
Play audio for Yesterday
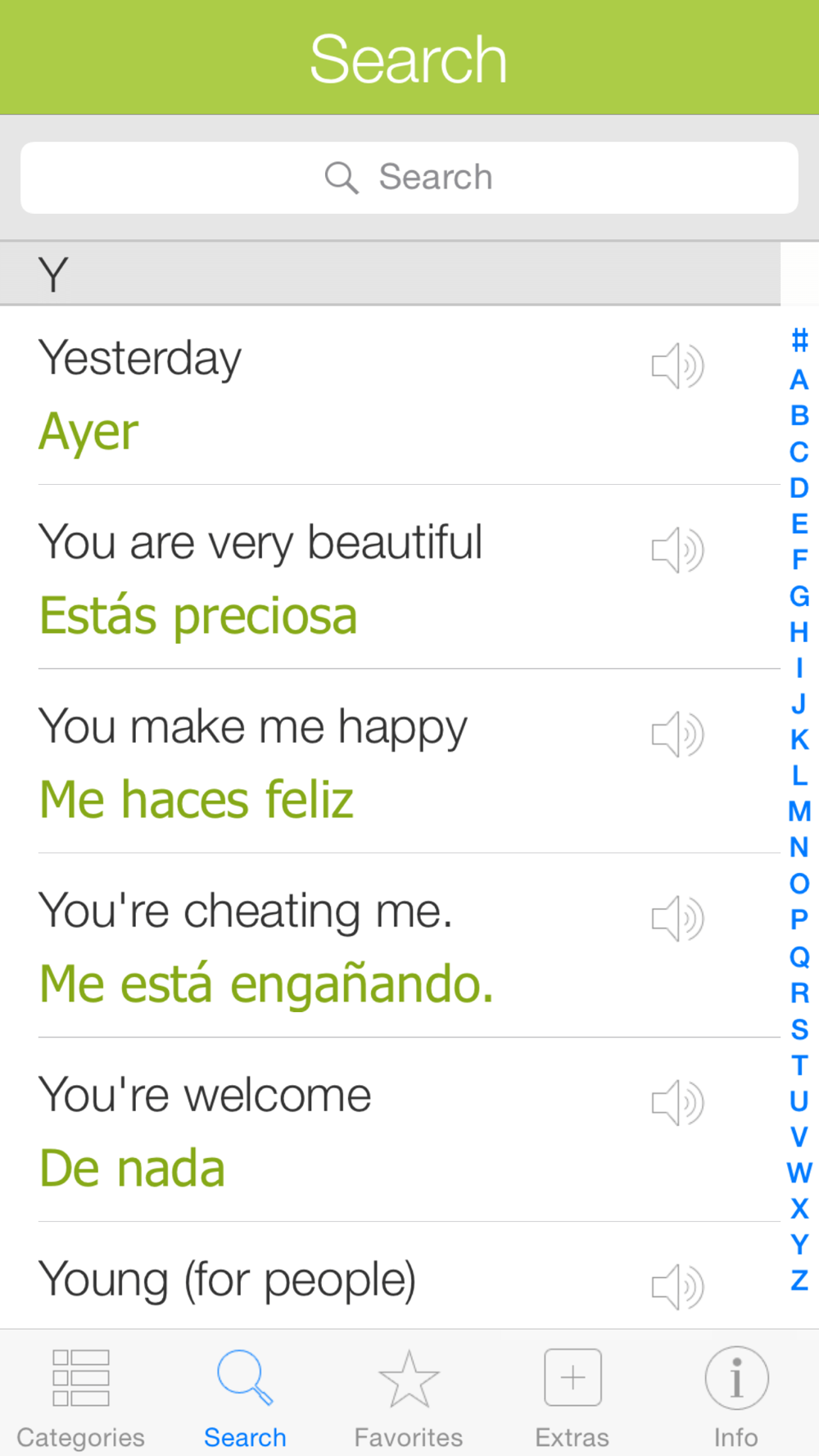coord(677,365)
